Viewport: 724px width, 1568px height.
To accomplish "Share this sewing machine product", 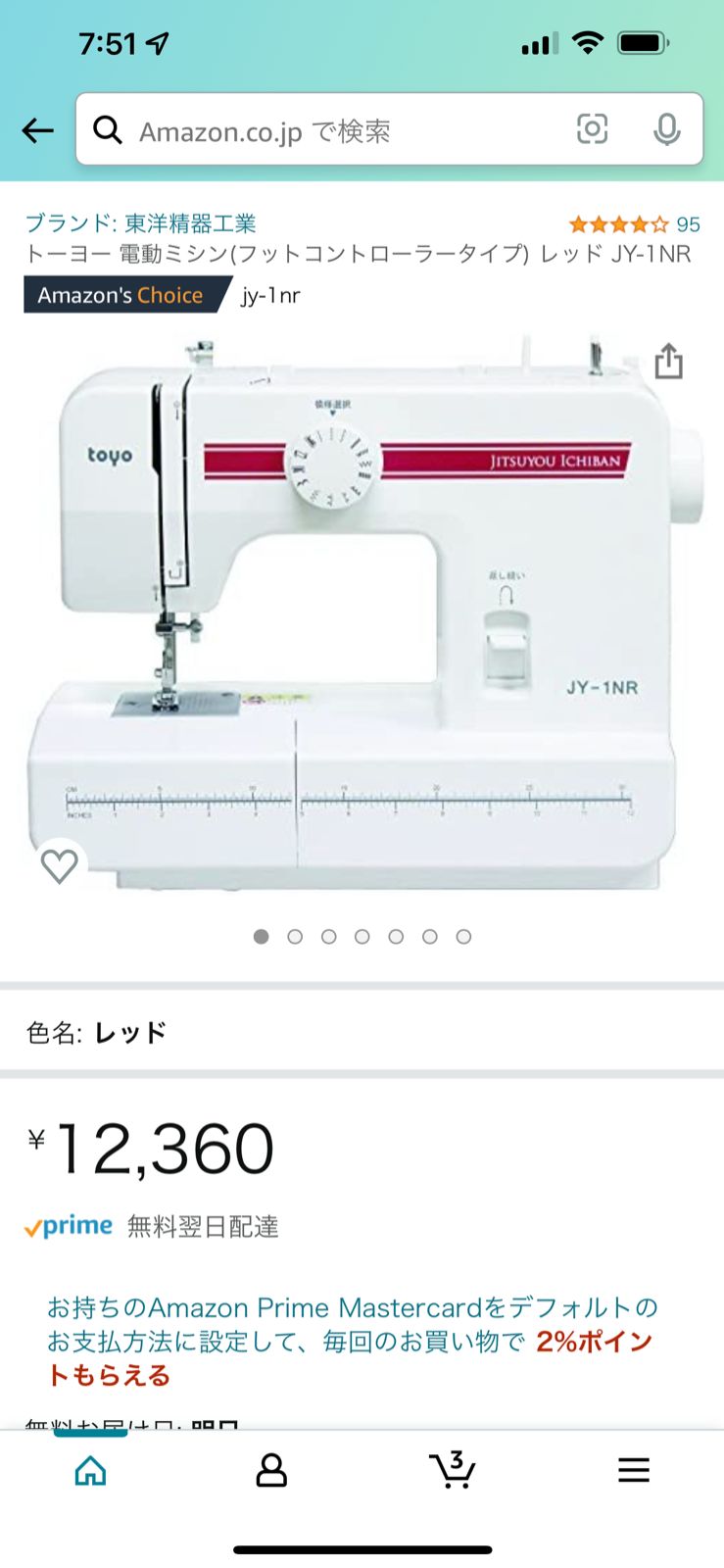I will 668,361.
